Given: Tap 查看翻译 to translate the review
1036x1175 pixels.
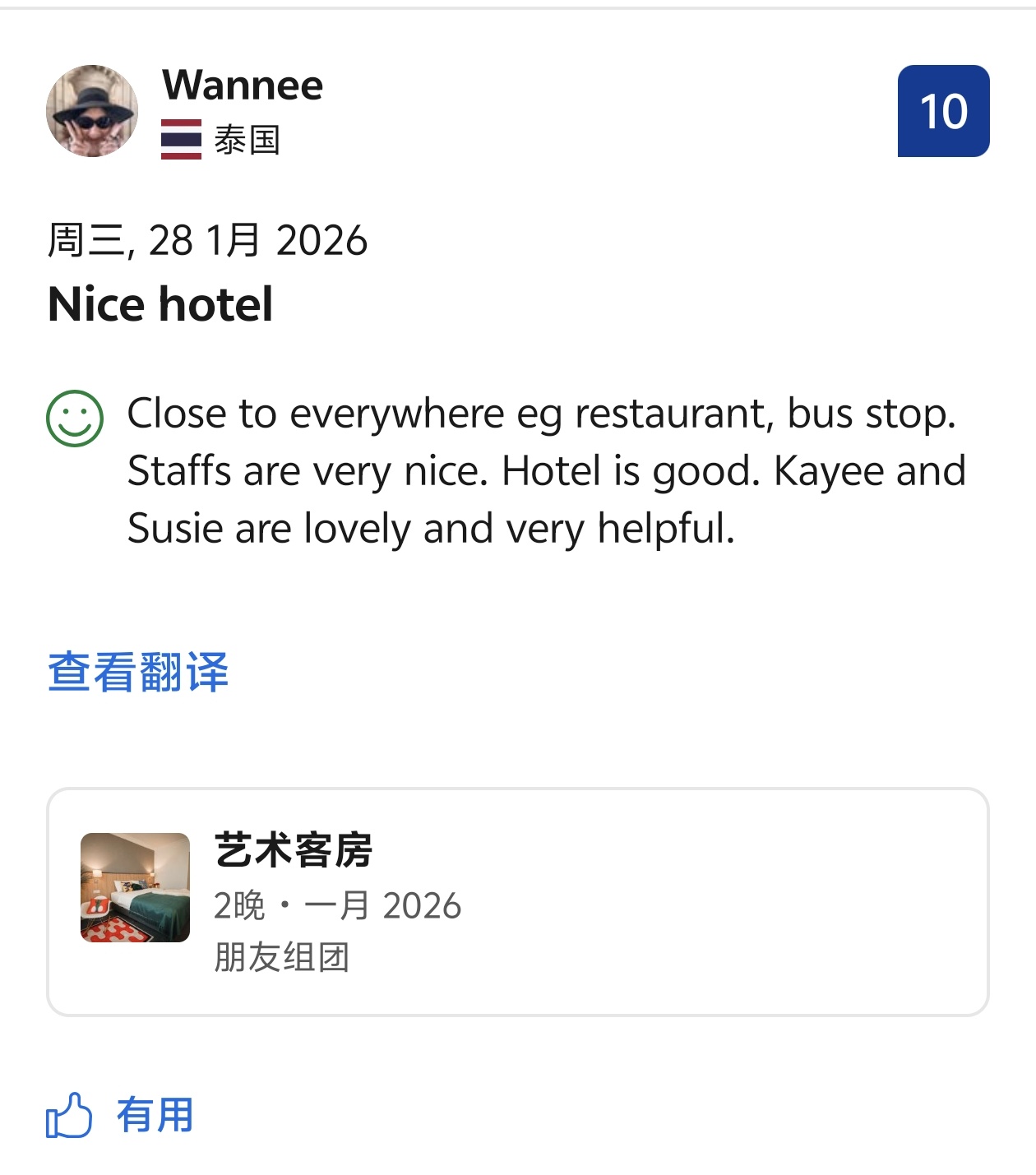Looking at the screenshot, I should (x=138, y=672).
